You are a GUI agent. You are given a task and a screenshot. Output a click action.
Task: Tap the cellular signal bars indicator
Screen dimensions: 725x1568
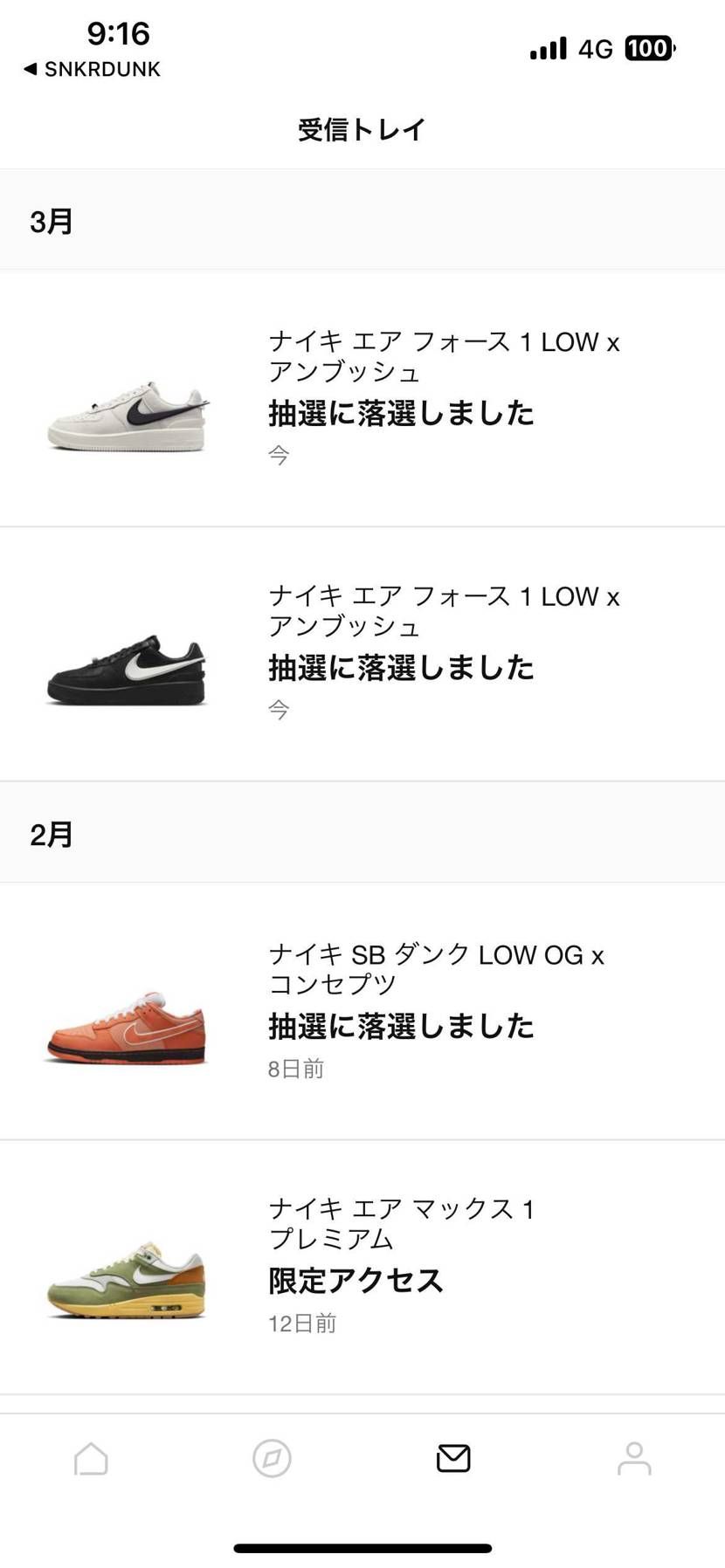click(x=546, y=48)
